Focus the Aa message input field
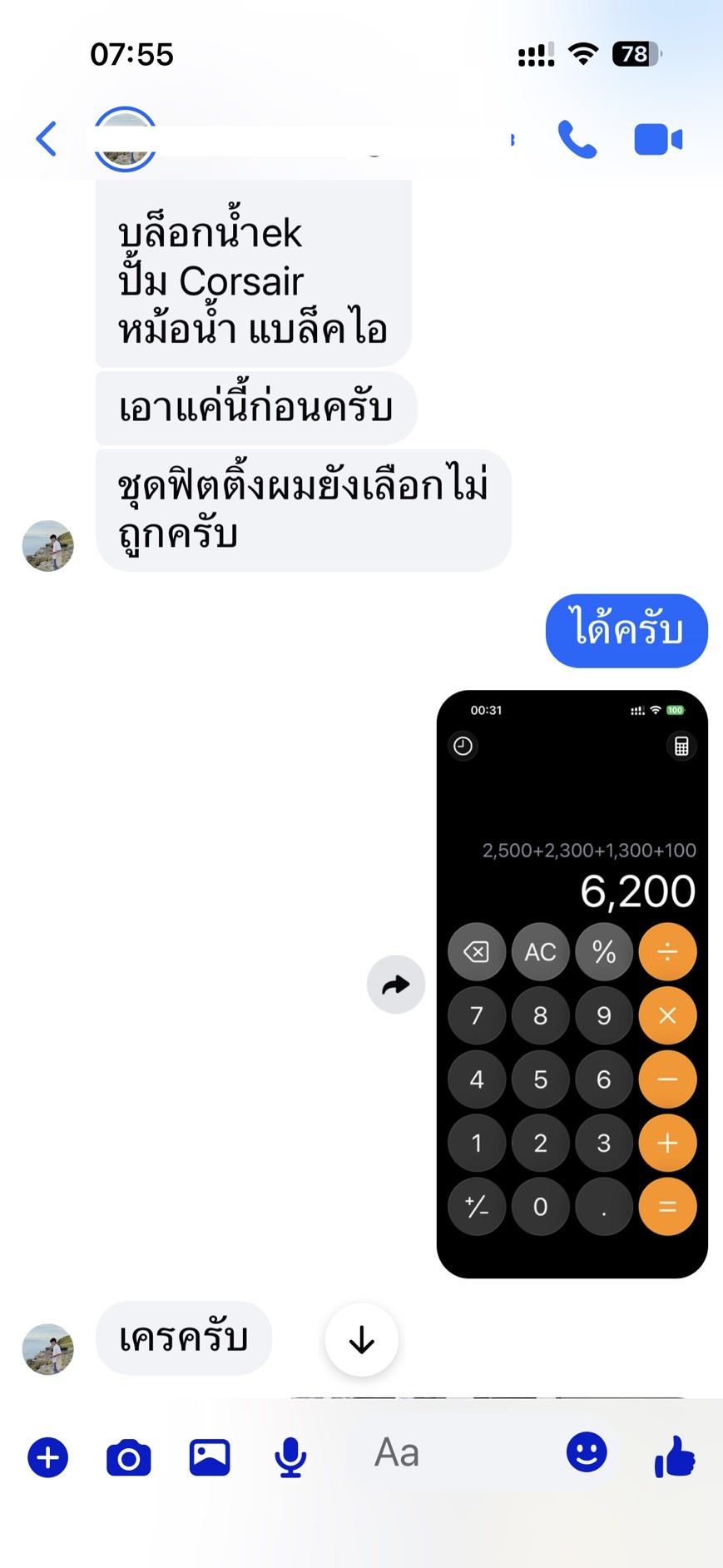 pyautogui.click(x=449, y=1453)
